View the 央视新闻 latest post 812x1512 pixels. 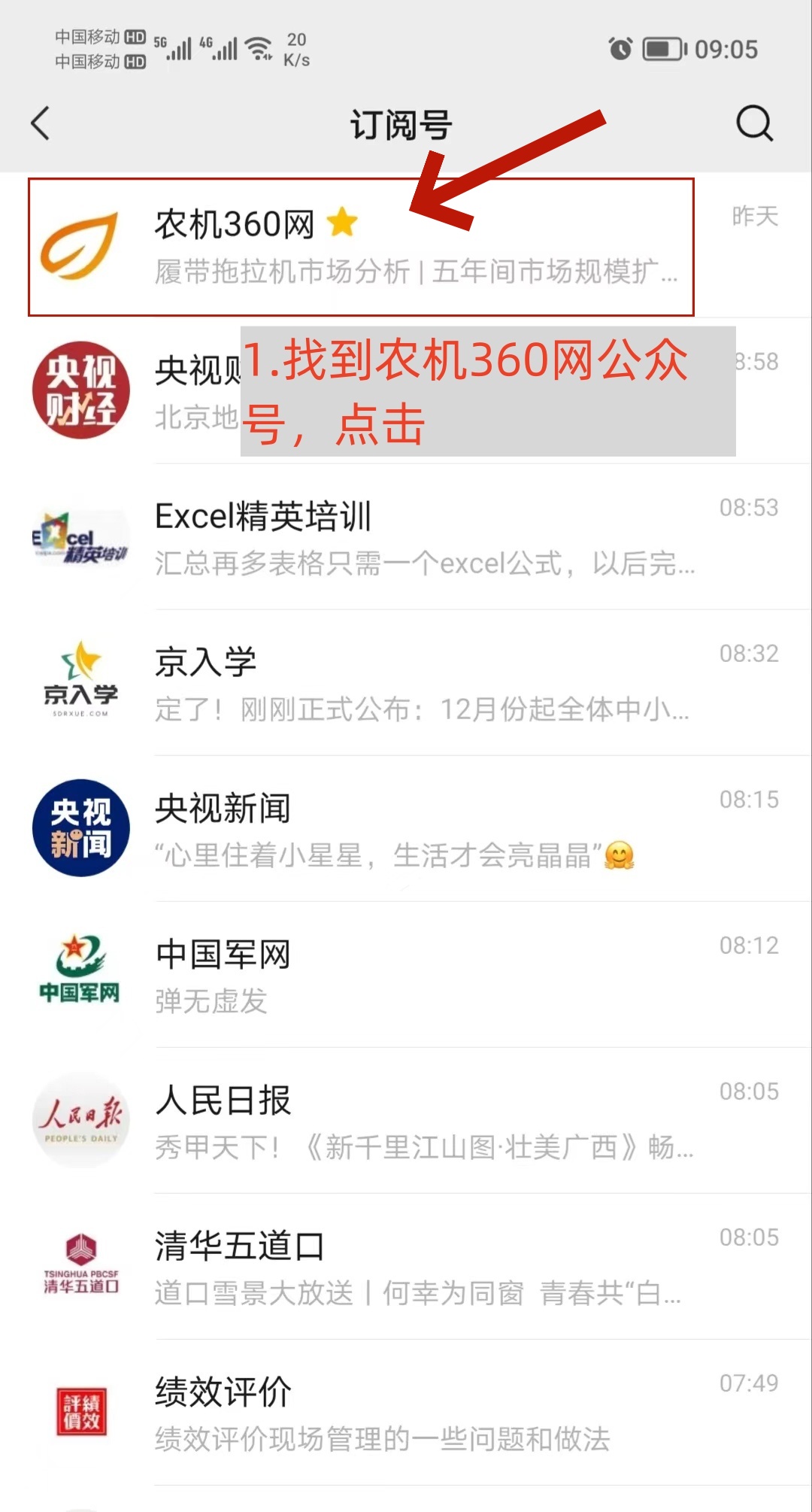[x=406, y=829]
